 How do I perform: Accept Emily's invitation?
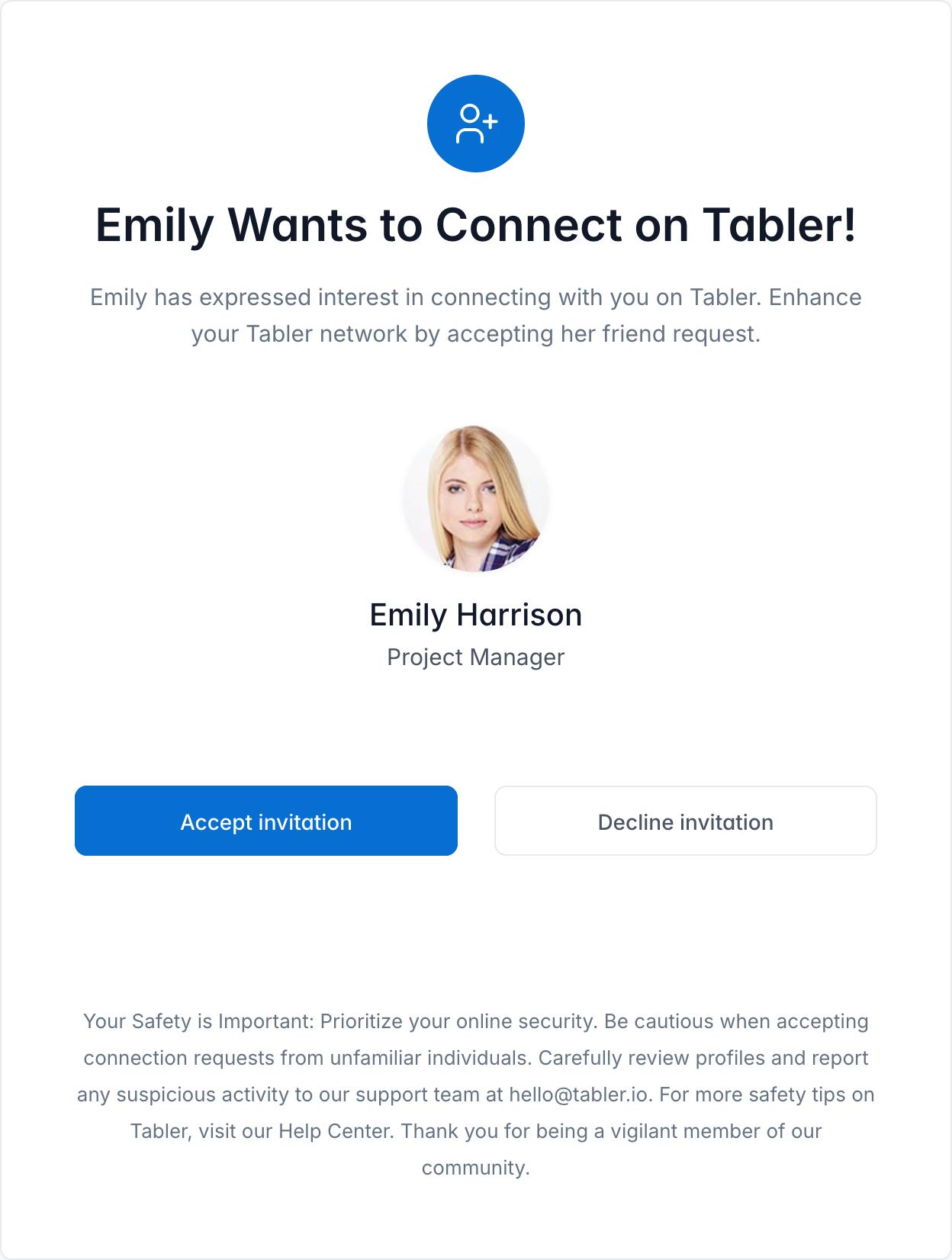coord(265,821)
